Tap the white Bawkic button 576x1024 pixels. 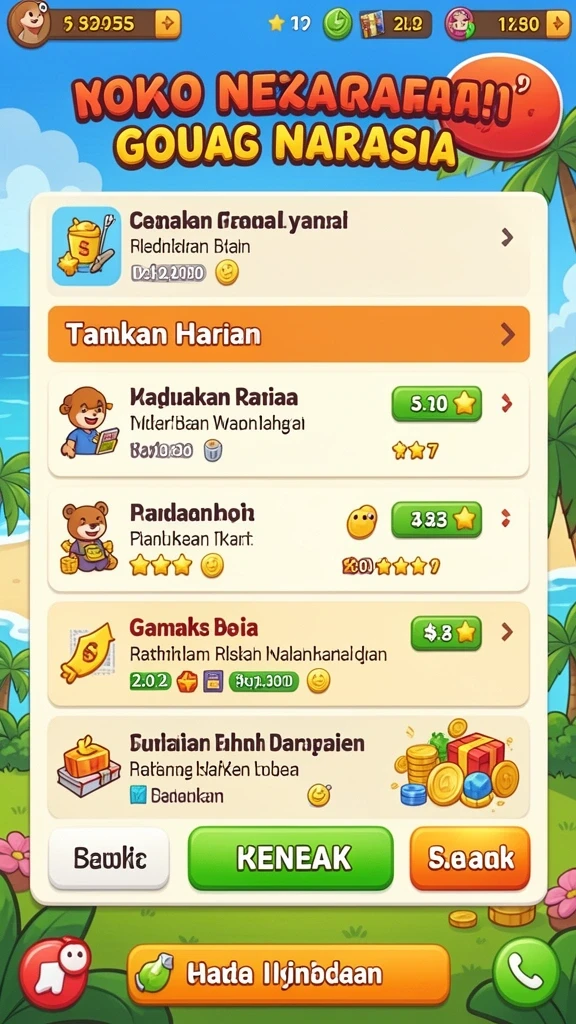109,858
